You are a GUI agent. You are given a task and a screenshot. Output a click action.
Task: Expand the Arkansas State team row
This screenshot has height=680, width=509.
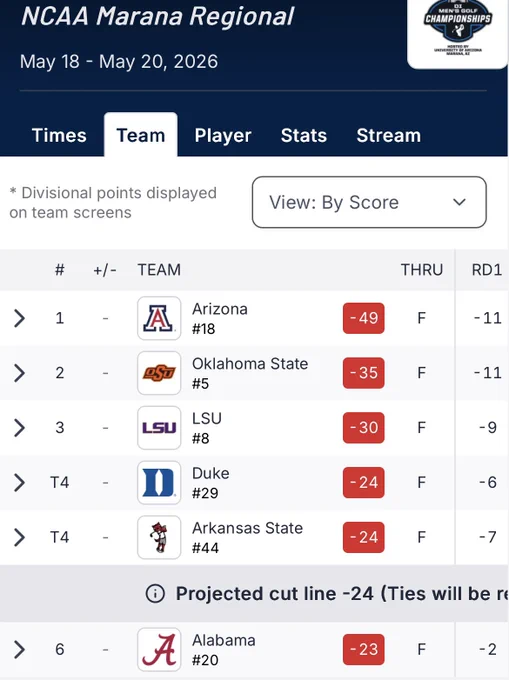tap(19, 537)
